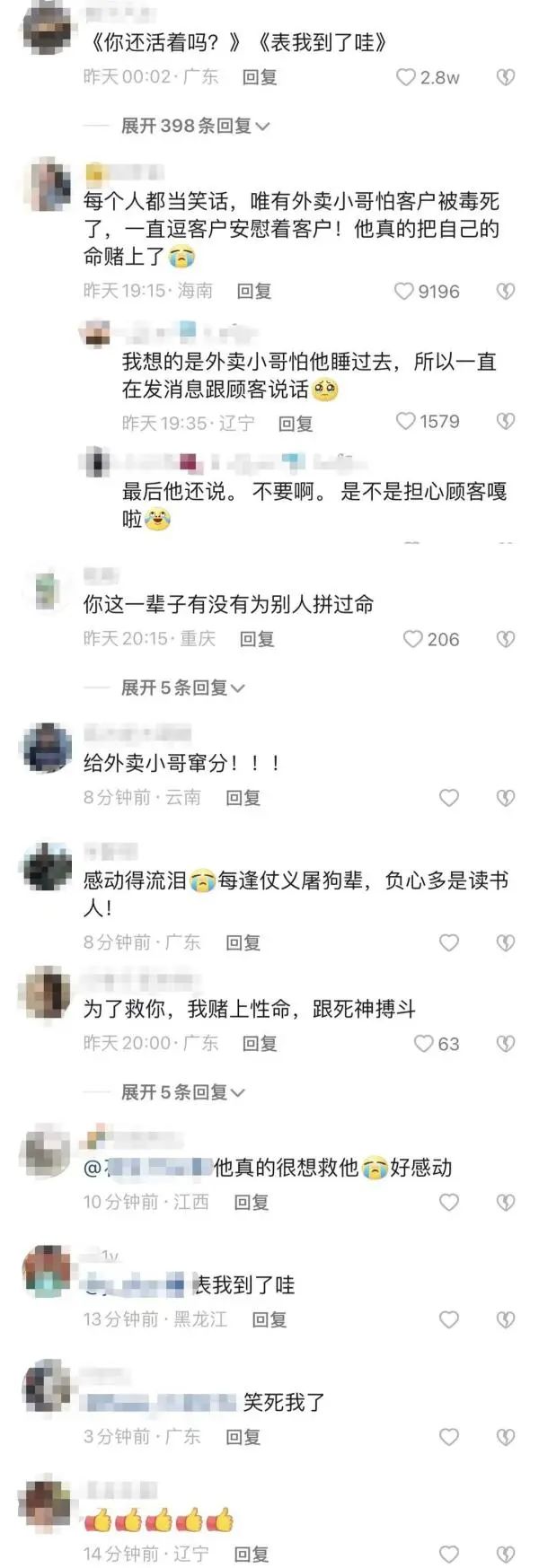Dislike the comment 笑死我了
This screenshot has height=1568, width=539.
coord(505,1437)
